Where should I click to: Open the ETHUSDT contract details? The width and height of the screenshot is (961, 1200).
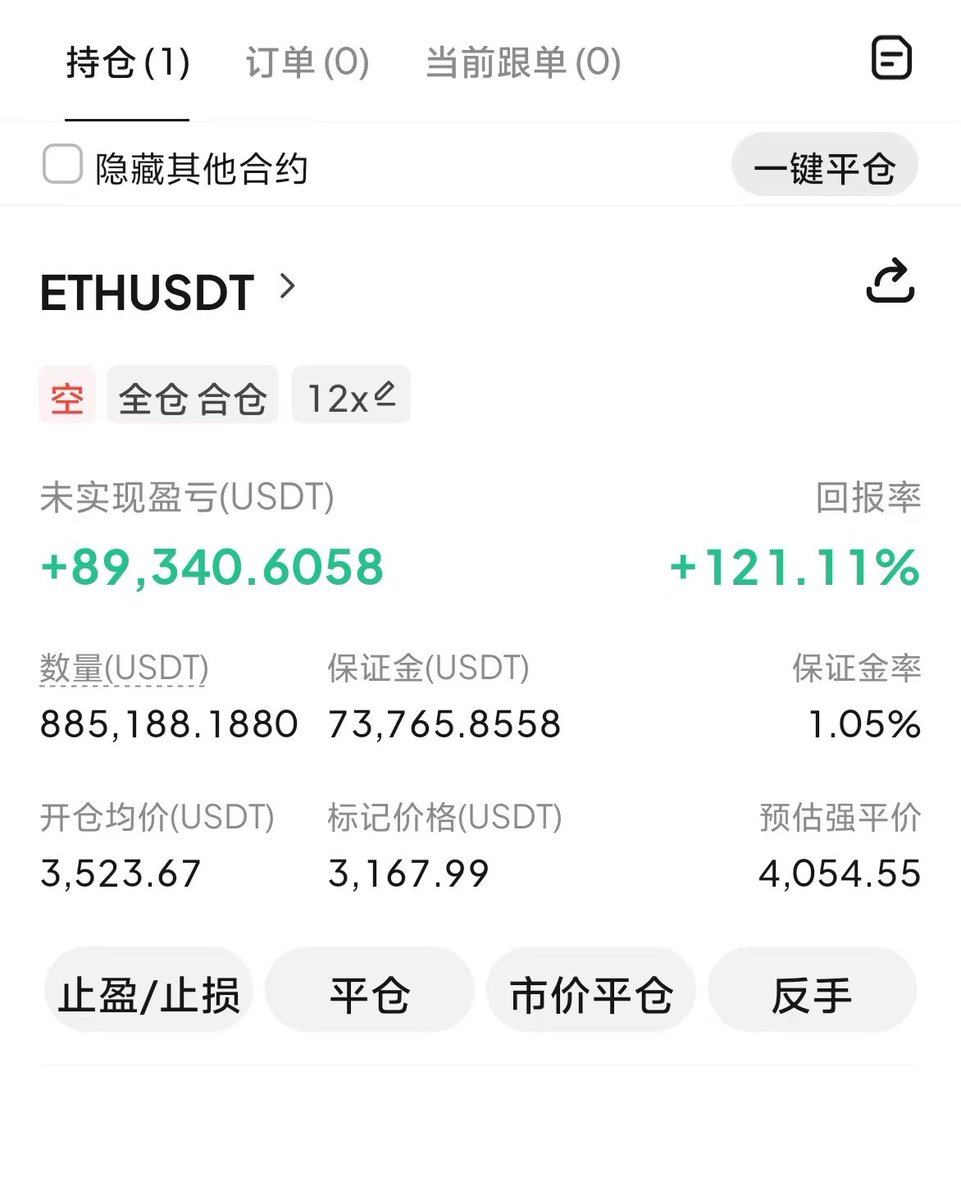(168, 292)
